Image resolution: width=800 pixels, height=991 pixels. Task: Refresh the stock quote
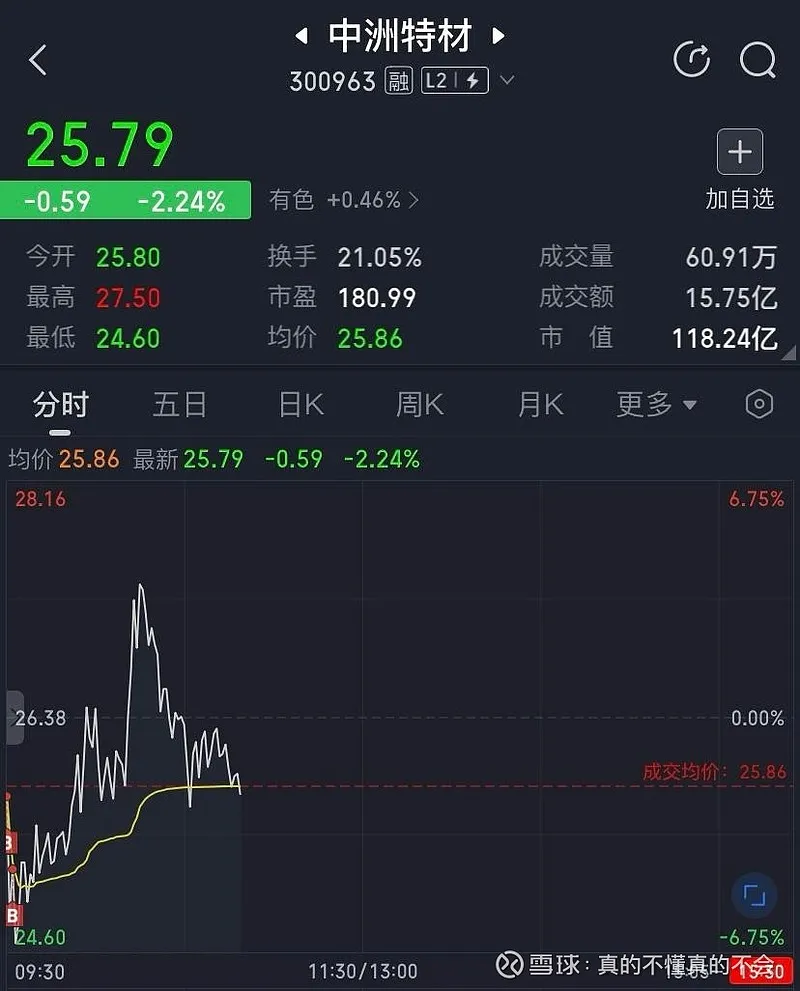[691, 60]
